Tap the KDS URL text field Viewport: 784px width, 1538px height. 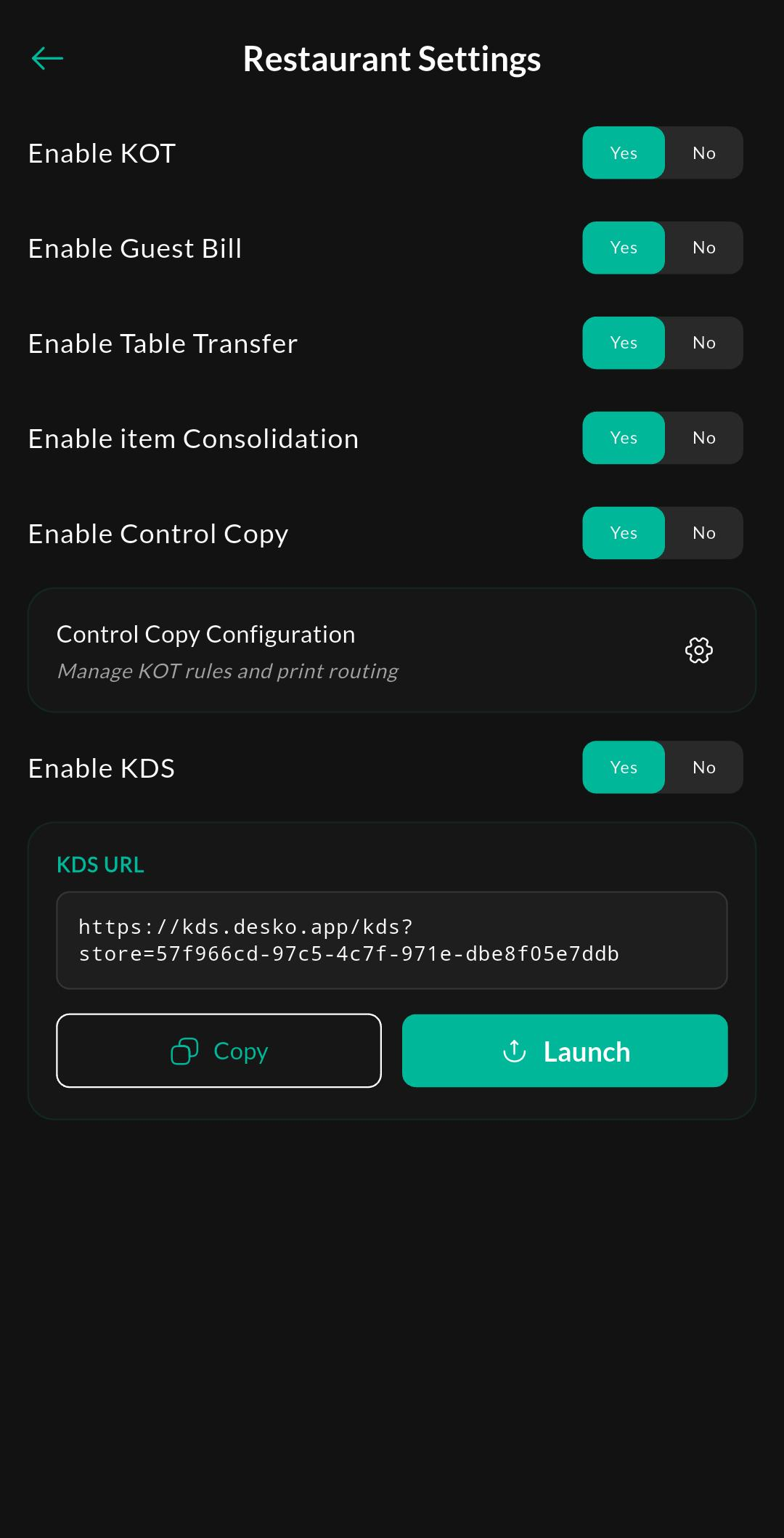(x=392, y=940)
